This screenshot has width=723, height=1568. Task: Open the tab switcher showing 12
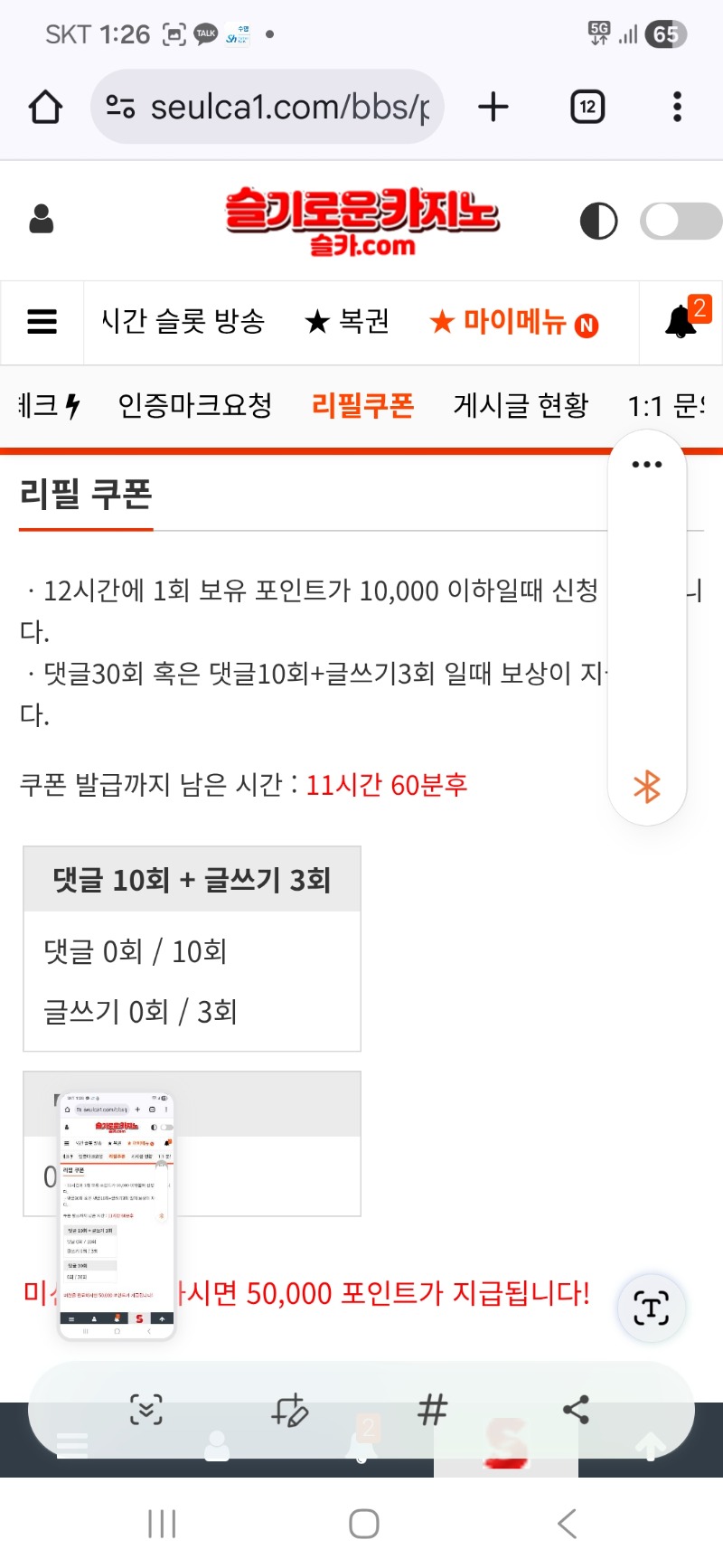[x=587, y=108]
